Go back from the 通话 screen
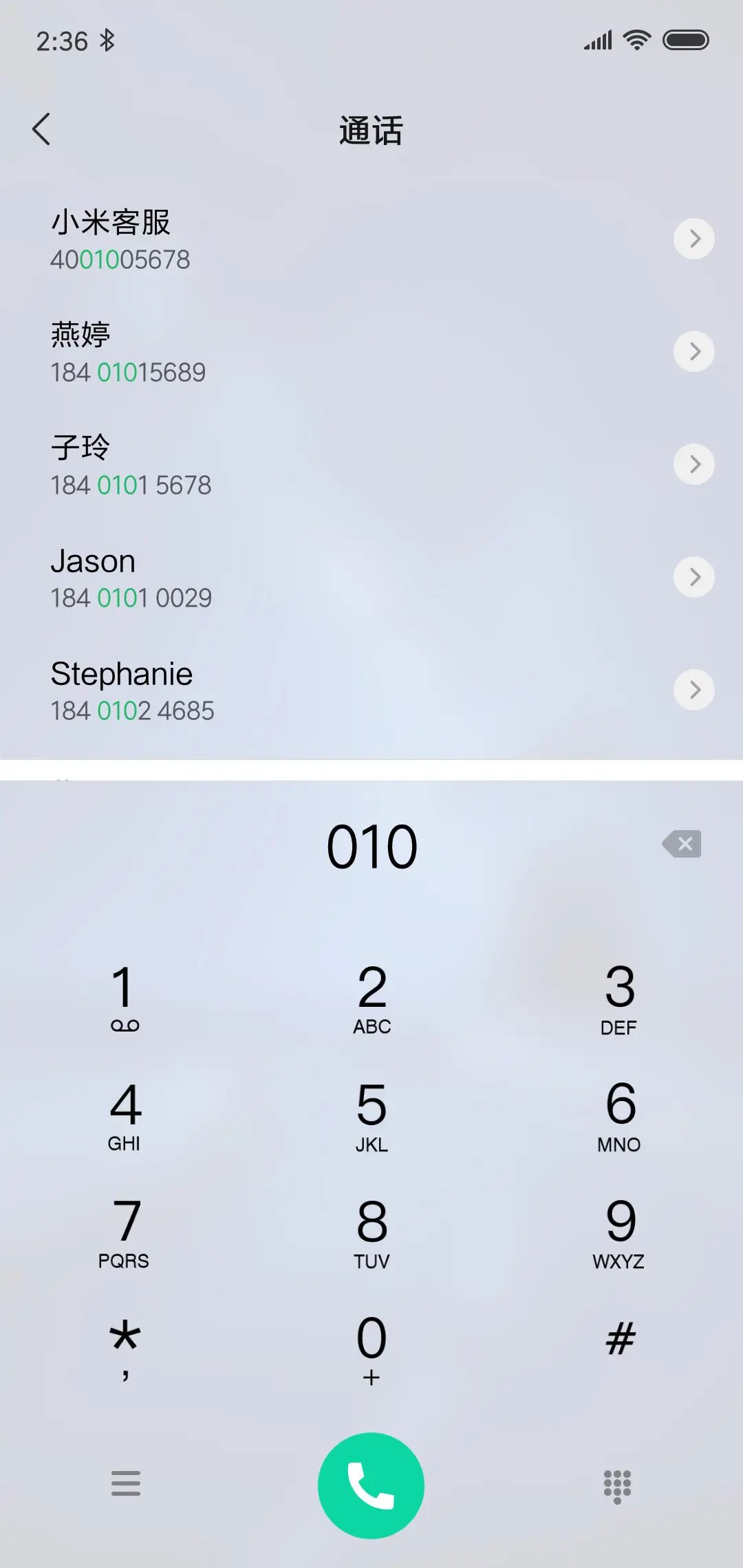Viewport: 743px width, 1568px height. pyautogui.click(x=41, y=129)
